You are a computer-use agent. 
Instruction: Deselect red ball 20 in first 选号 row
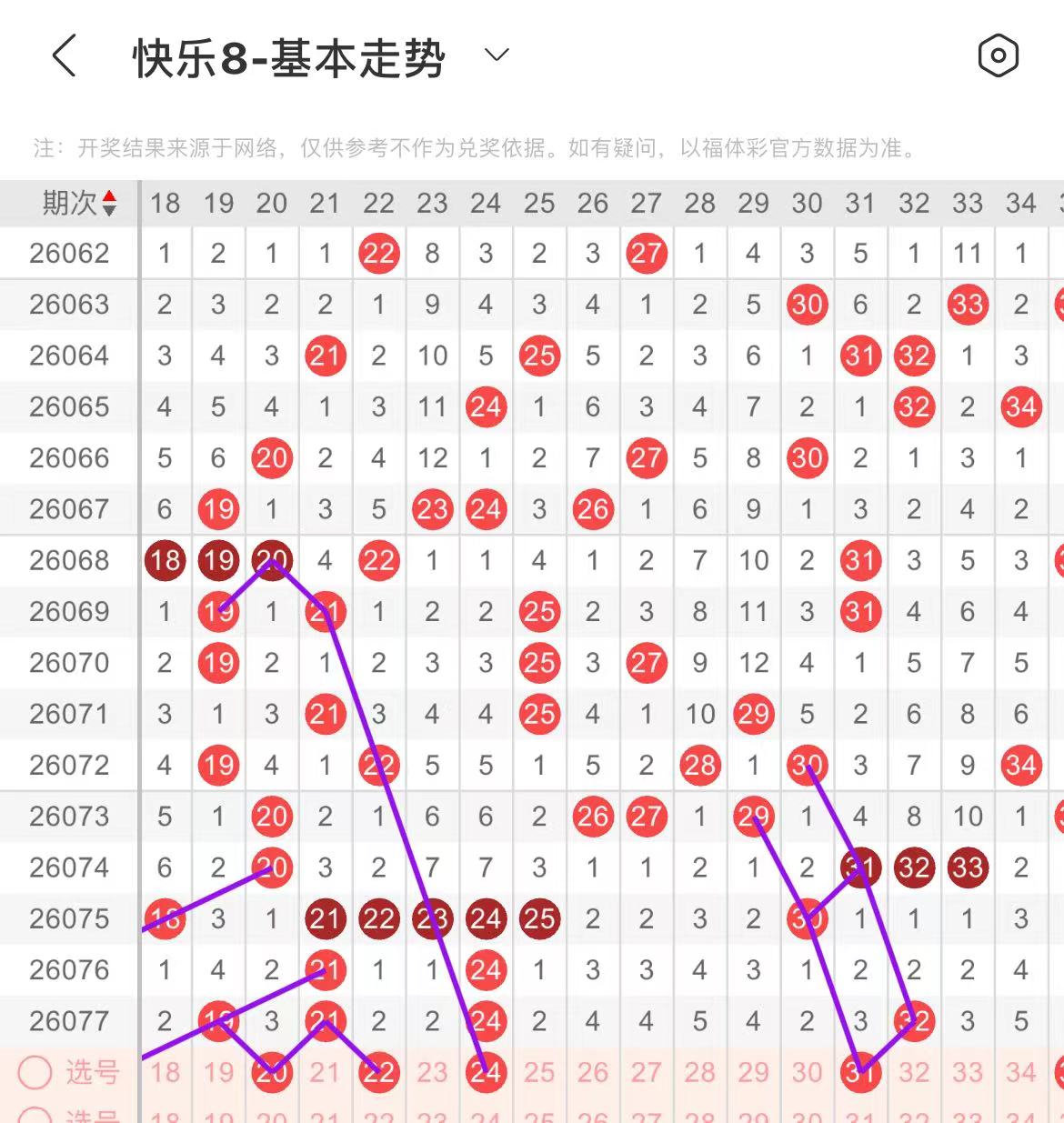272,1073
